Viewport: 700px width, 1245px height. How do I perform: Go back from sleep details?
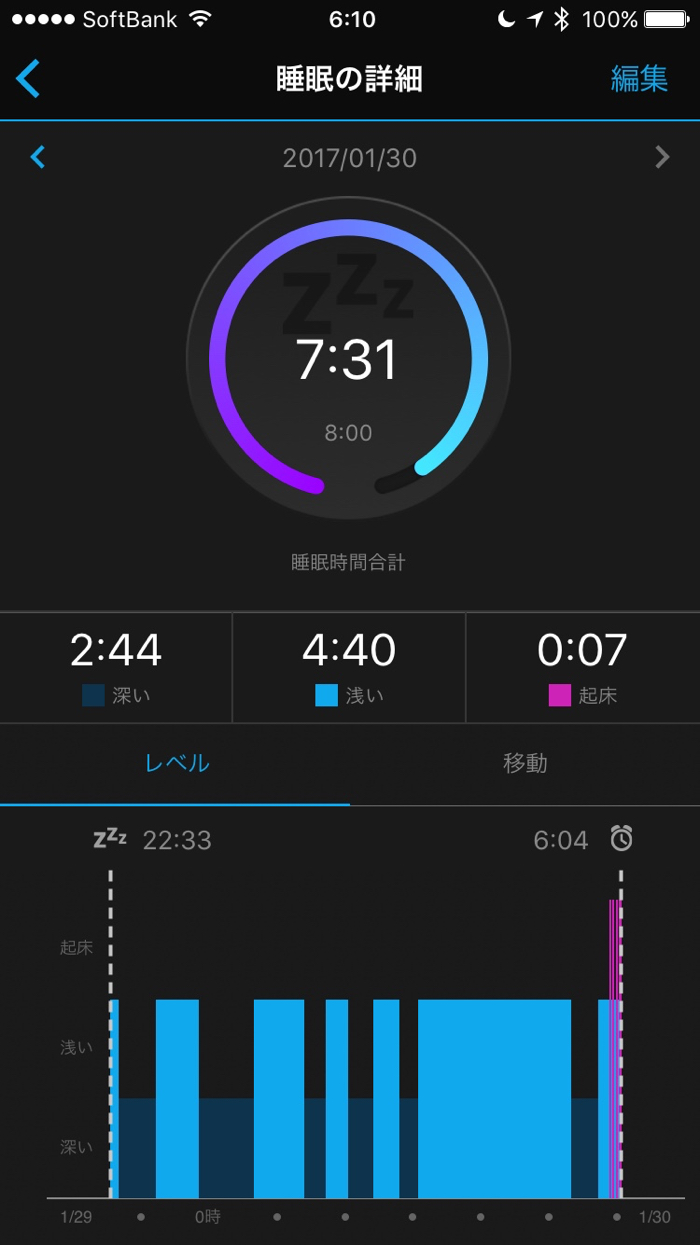point(28,79)
